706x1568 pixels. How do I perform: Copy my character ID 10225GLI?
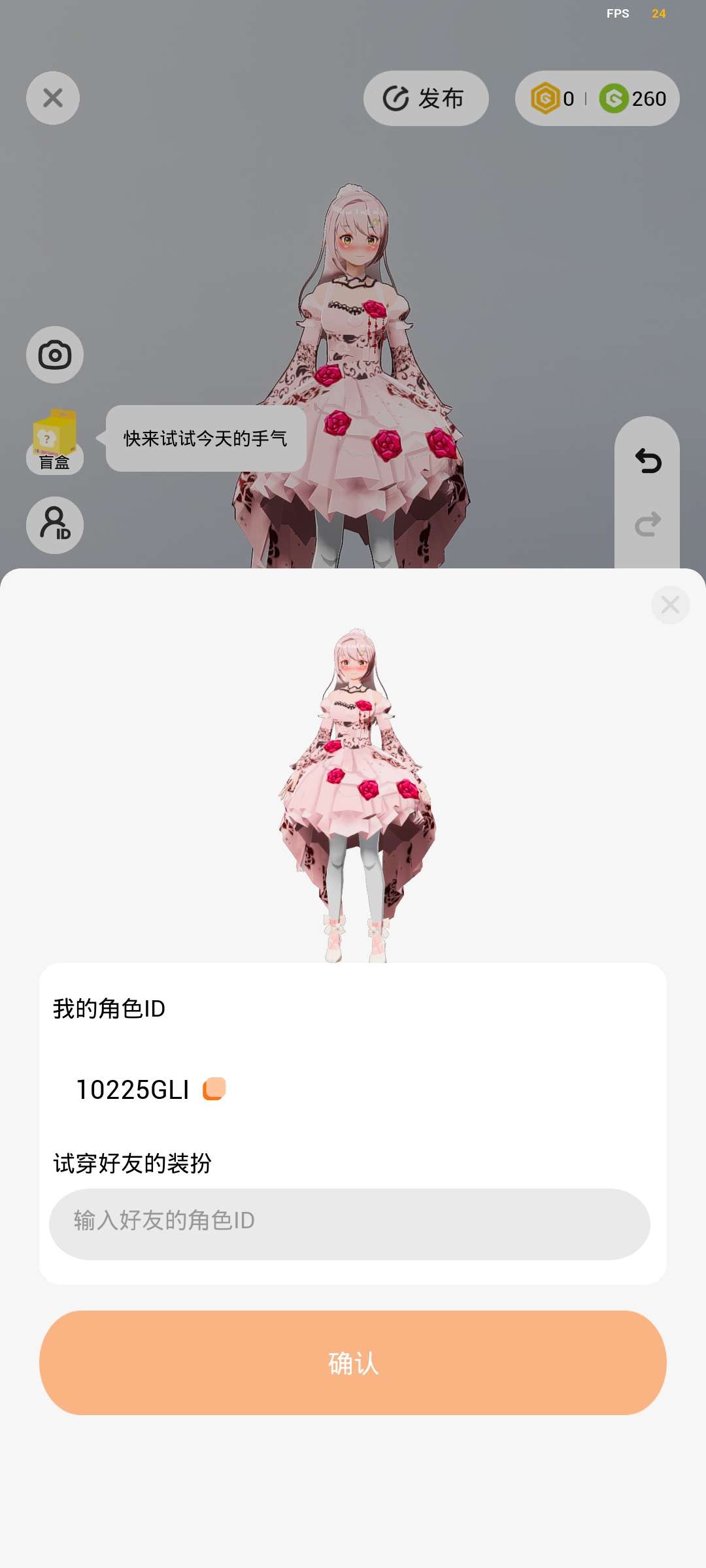pos(214,1089)
